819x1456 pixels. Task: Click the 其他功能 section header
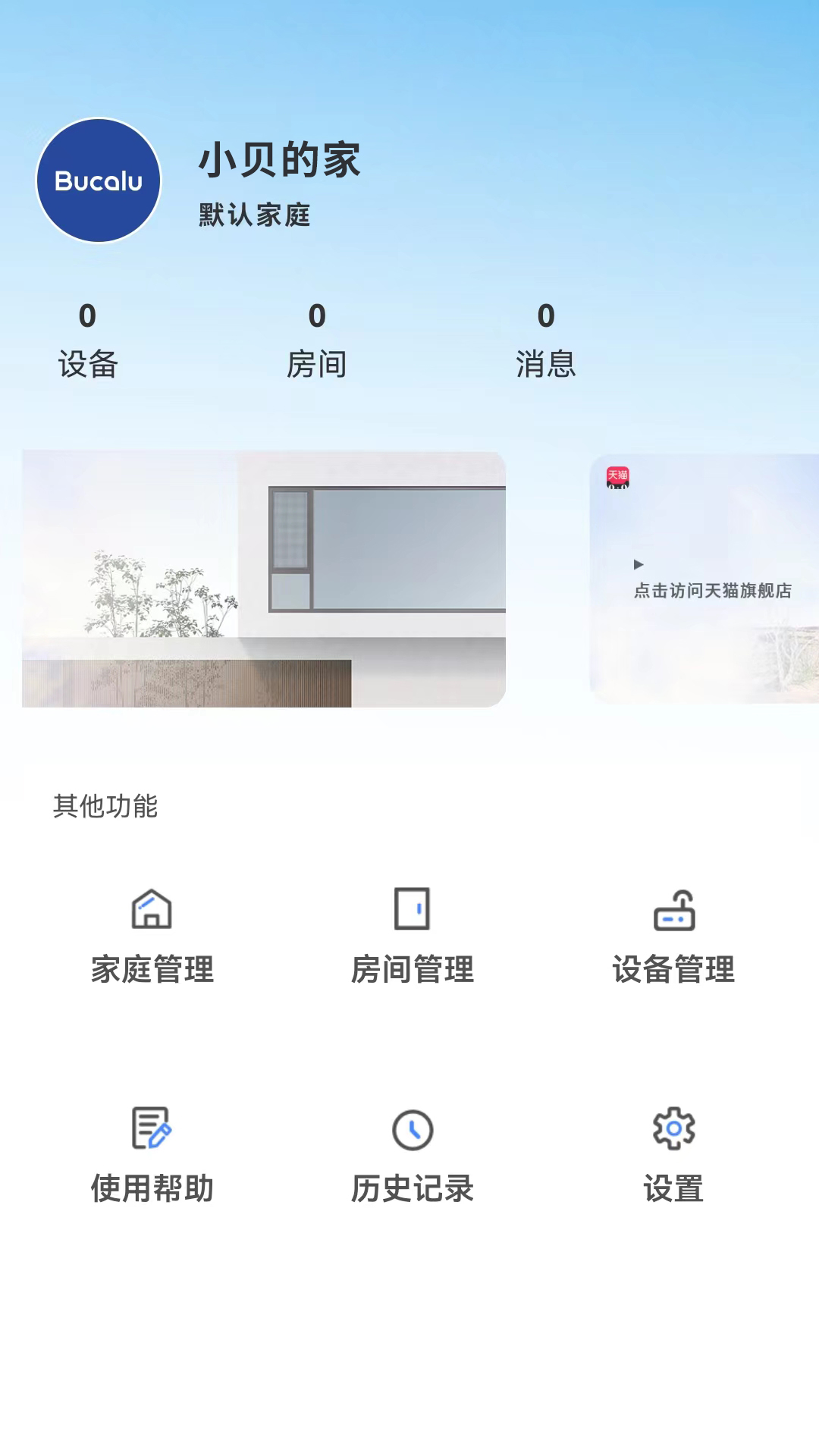106,808
